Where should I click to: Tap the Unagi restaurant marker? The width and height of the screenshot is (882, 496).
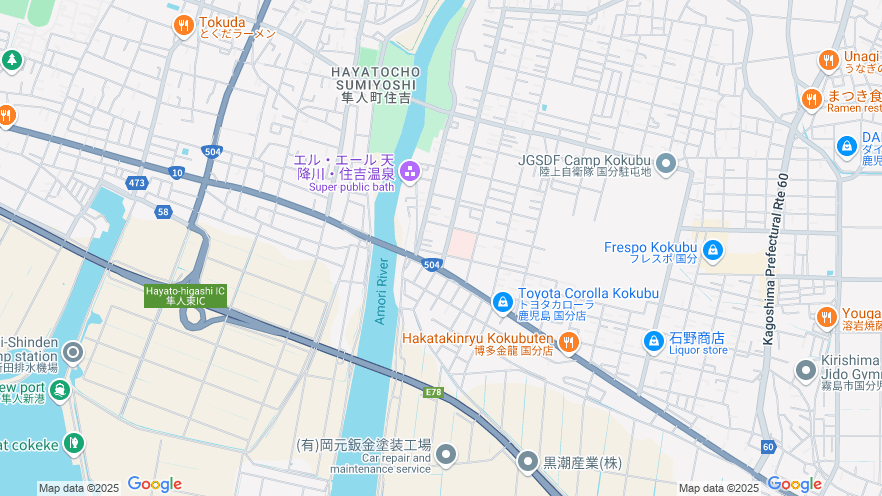pos(828,61)
